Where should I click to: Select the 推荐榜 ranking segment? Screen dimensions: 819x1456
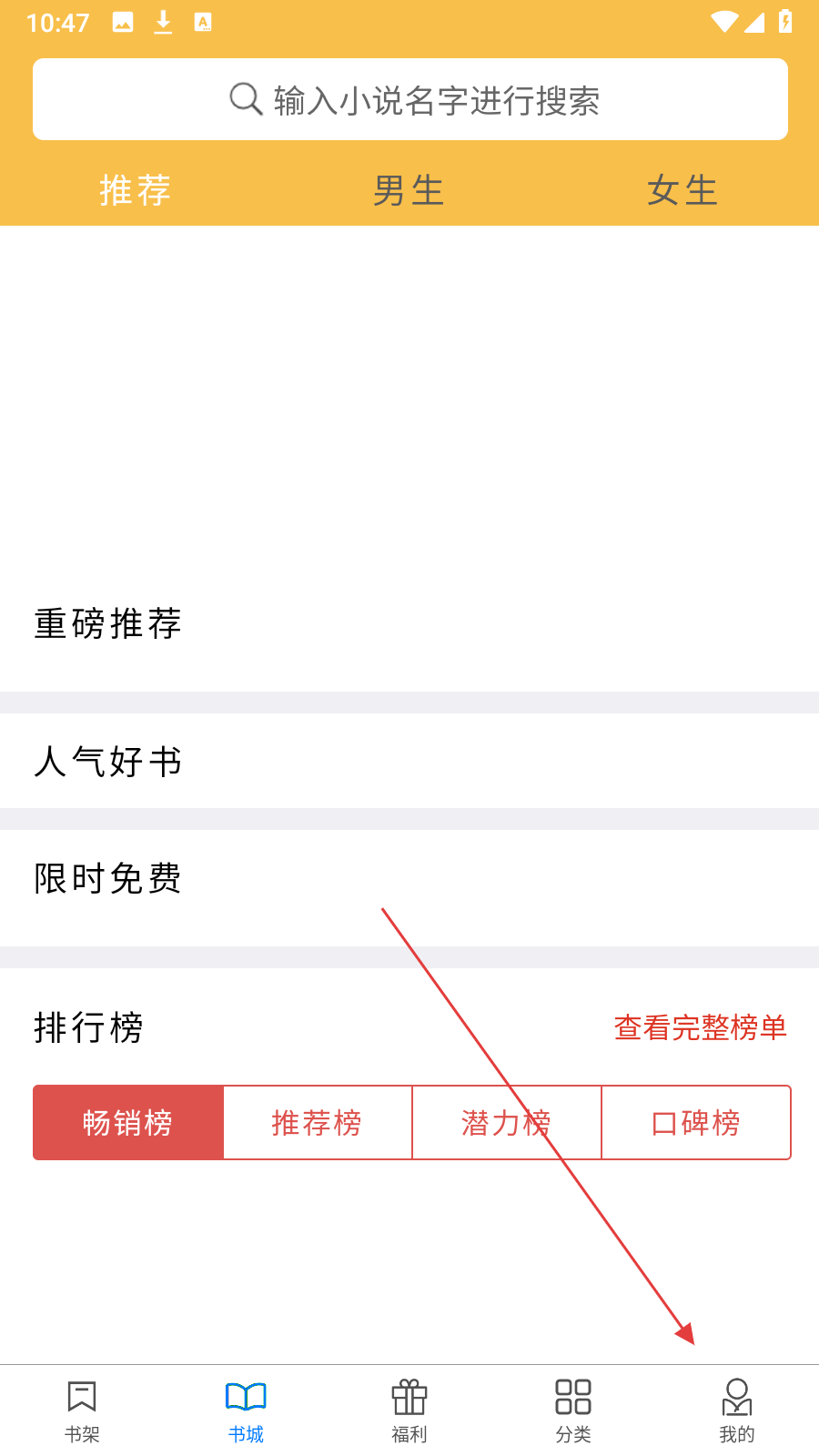click(318, 1123)
